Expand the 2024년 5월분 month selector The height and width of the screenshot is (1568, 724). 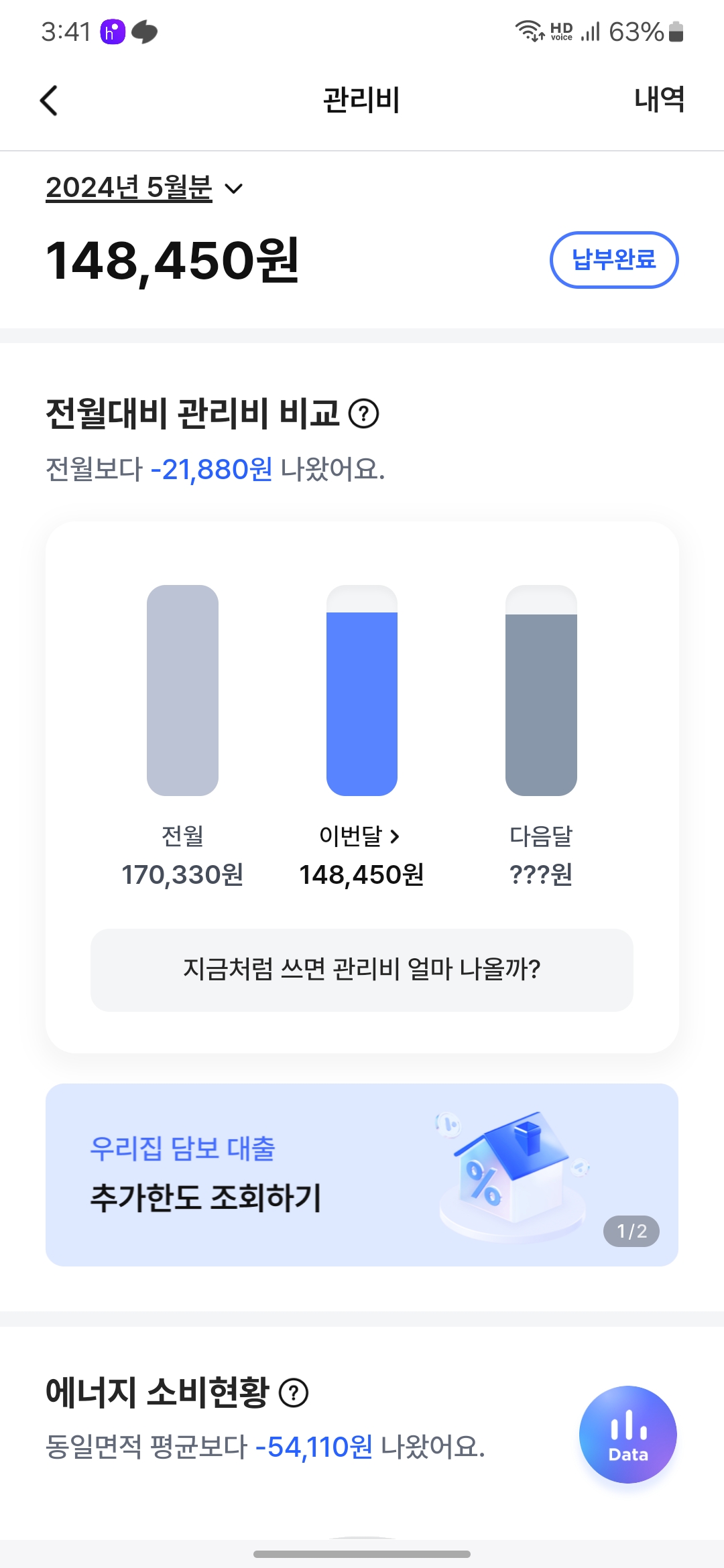(144, 188)
